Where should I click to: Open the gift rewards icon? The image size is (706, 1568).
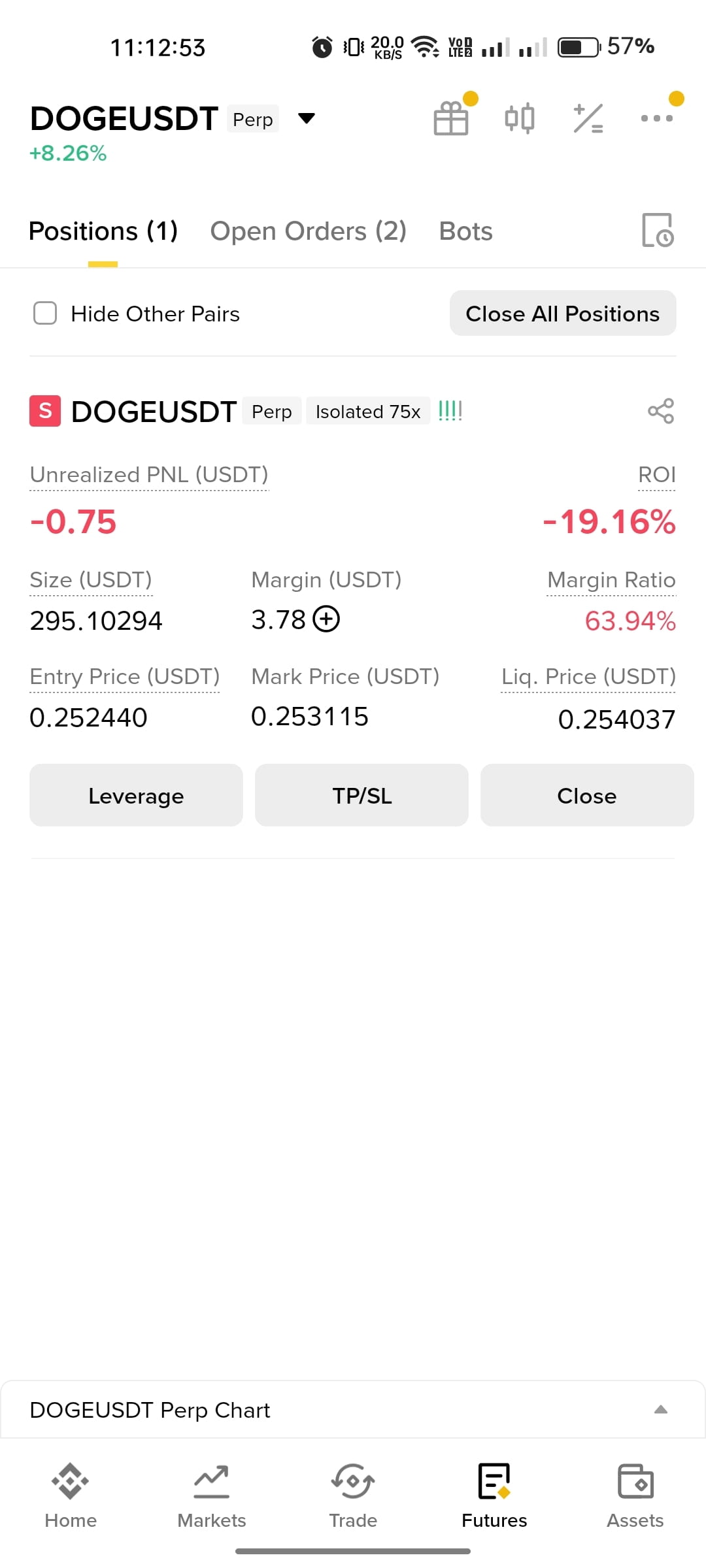click(451, 118)
